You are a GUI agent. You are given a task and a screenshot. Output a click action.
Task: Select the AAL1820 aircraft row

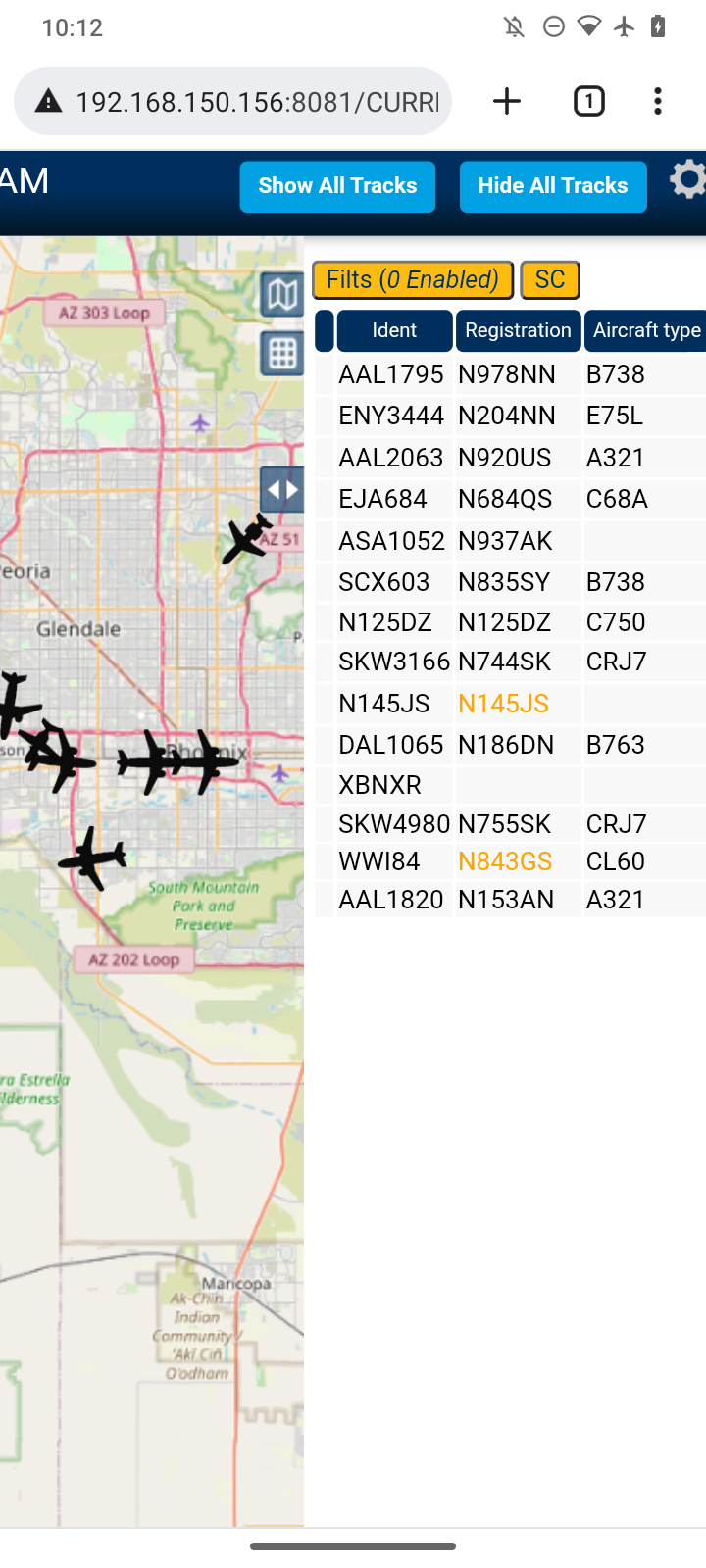511,900
